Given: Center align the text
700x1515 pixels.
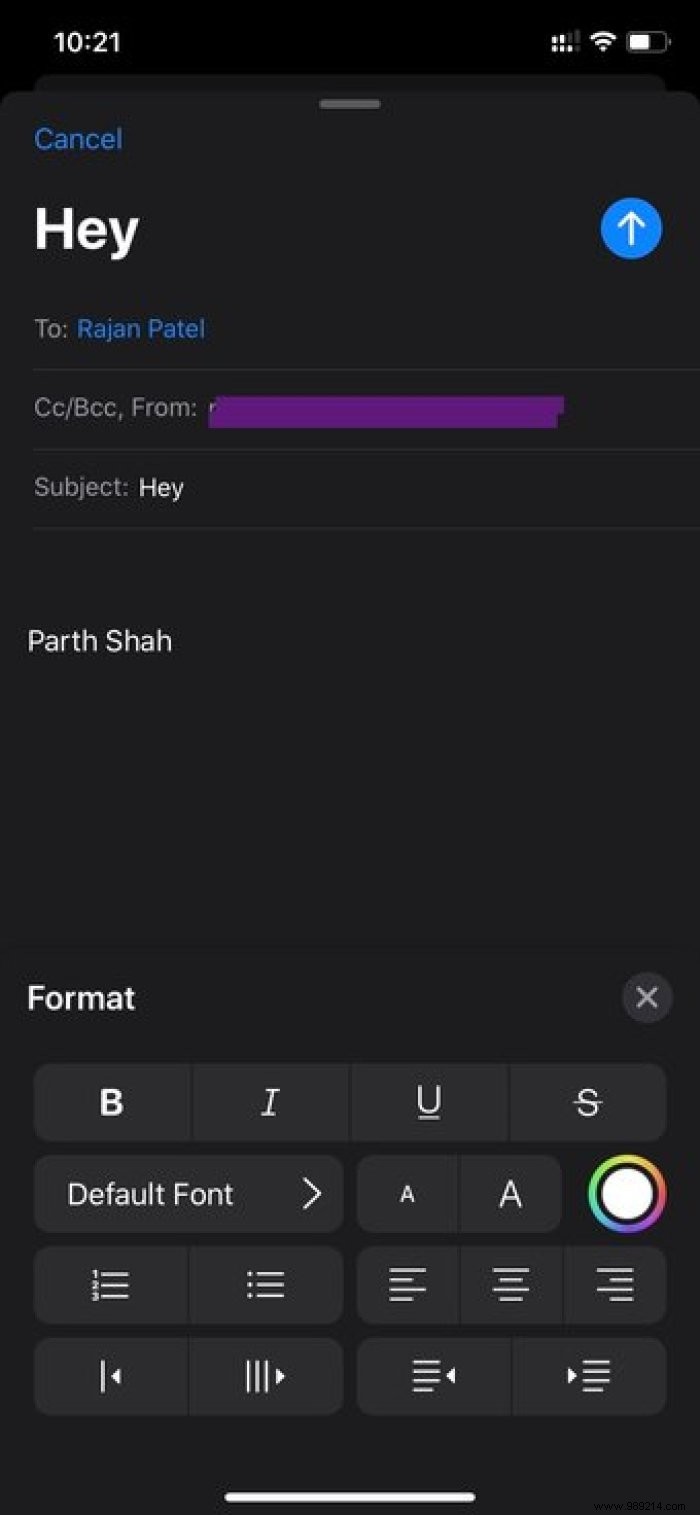Looking at the screenshot, I should [x=511, y=1285].
